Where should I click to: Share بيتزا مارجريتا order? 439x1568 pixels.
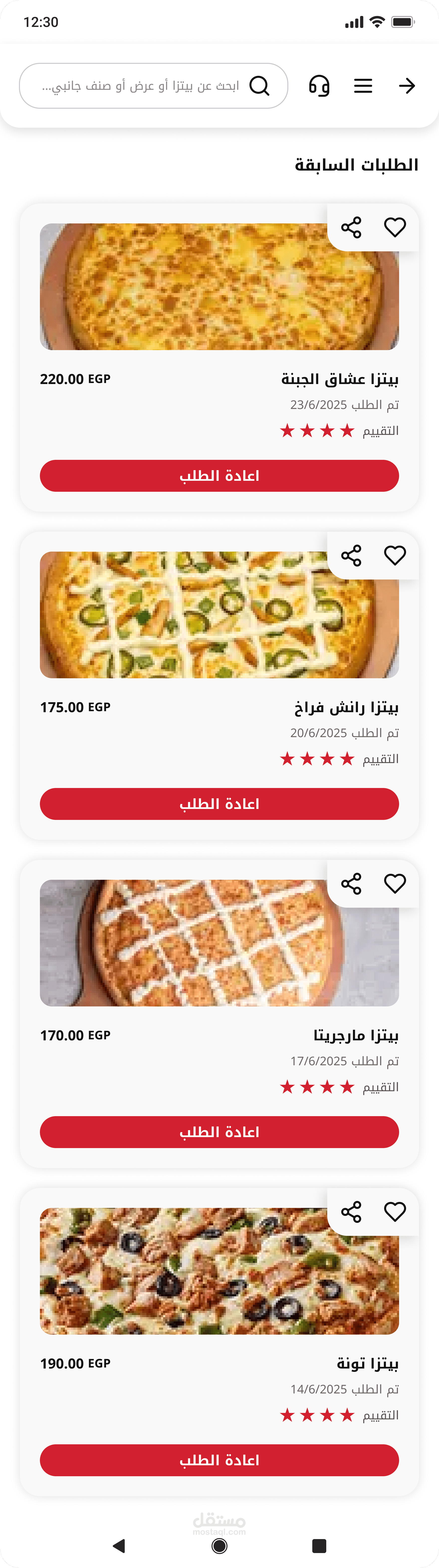351,884
